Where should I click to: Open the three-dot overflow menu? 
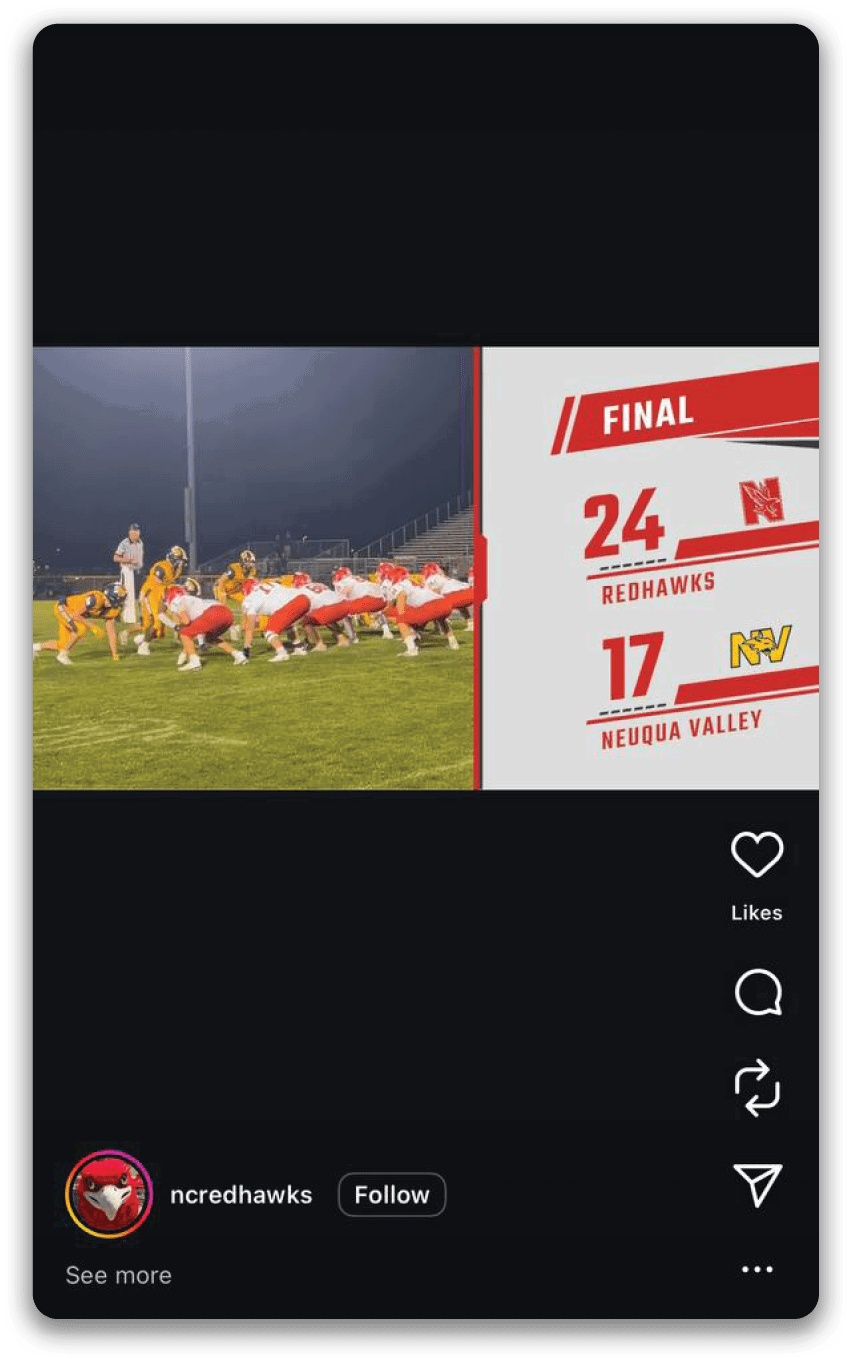point(757,1269)
